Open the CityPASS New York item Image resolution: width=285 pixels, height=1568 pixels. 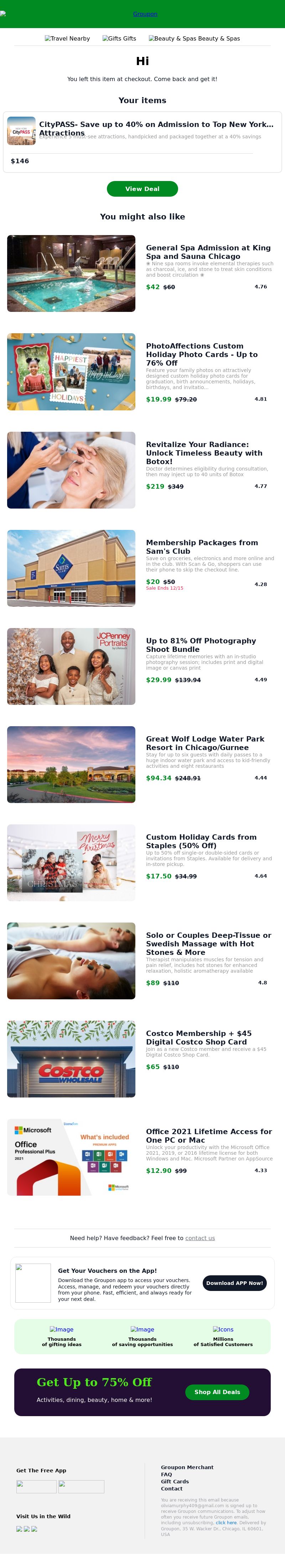156,128
